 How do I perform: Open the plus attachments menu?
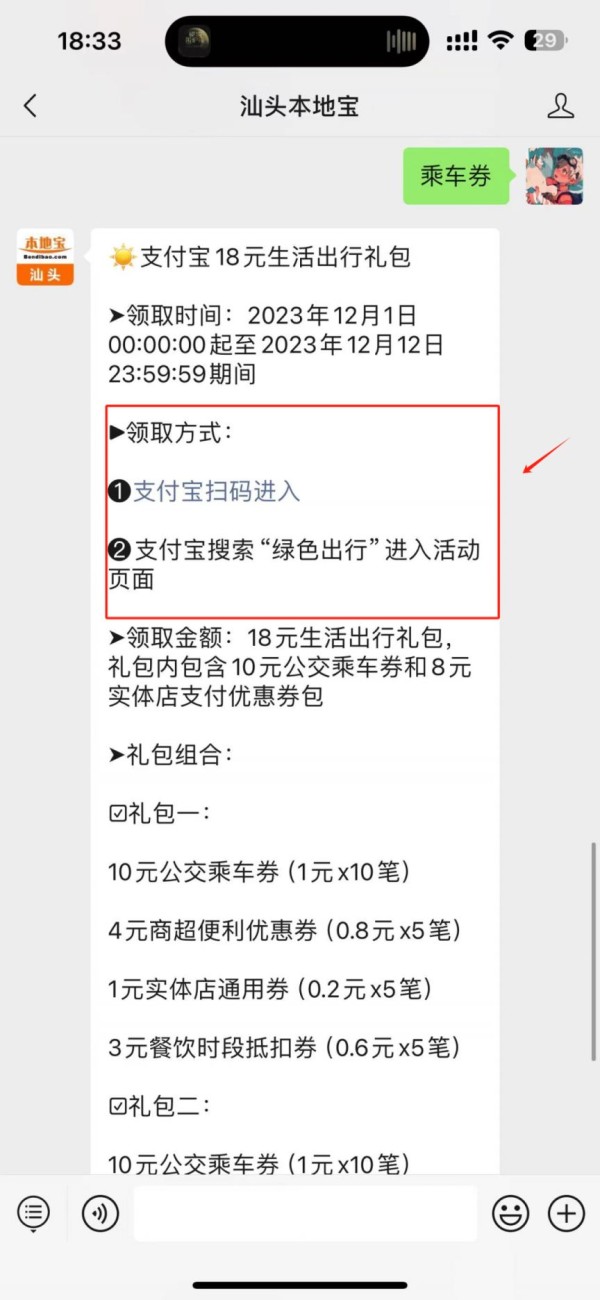pos(566,1214)
